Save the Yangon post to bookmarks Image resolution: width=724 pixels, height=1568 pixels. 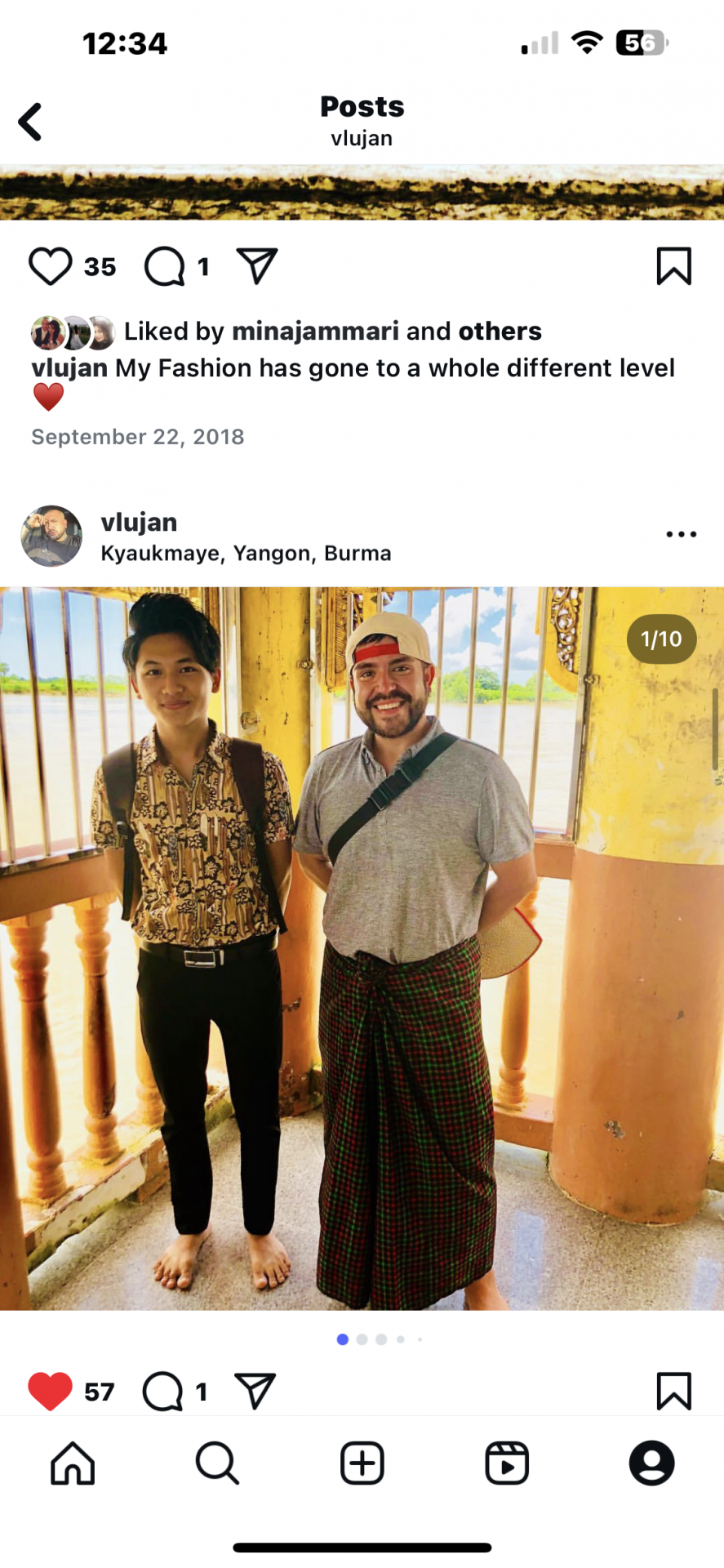click(673, 1391)
